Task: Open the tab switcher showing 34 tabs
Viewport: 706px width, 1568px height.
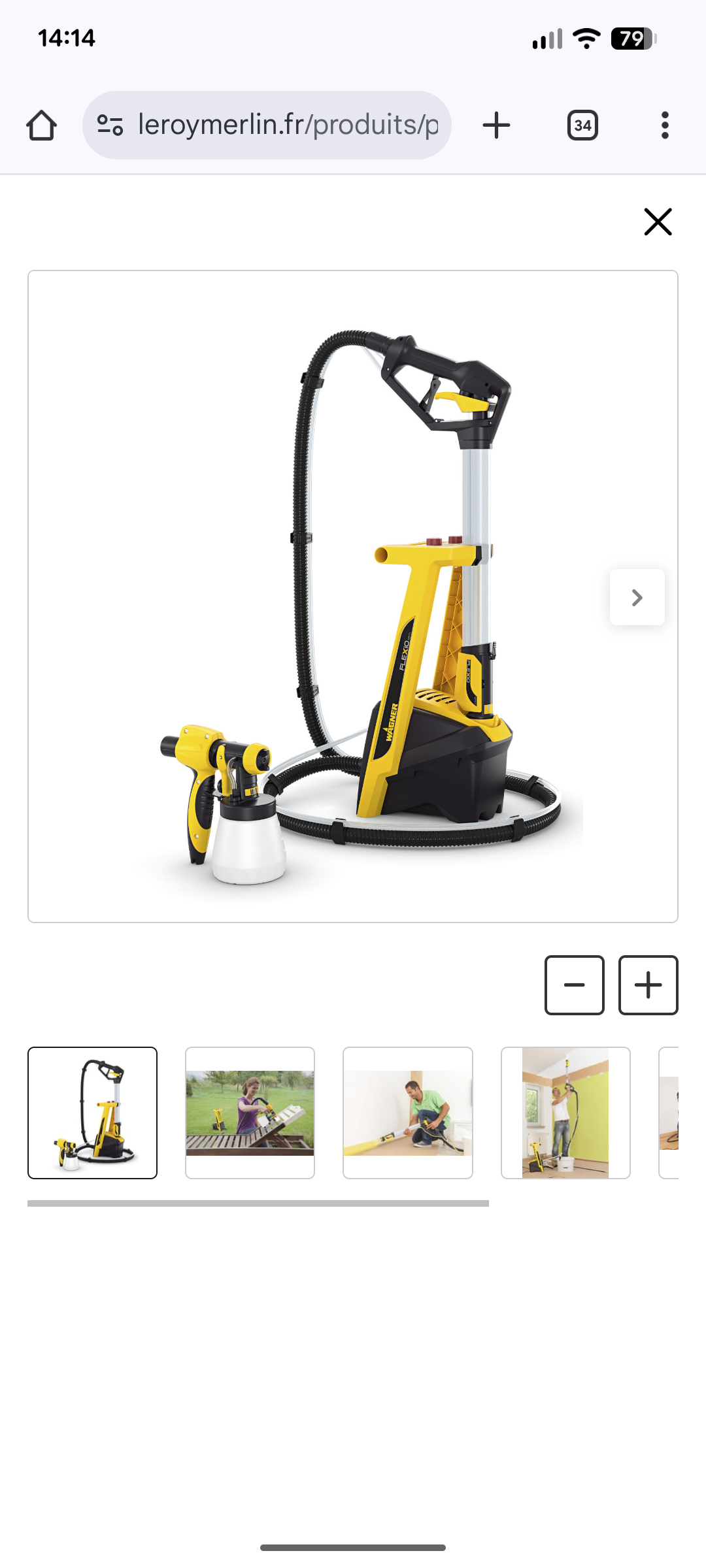Action: [582, 125]
